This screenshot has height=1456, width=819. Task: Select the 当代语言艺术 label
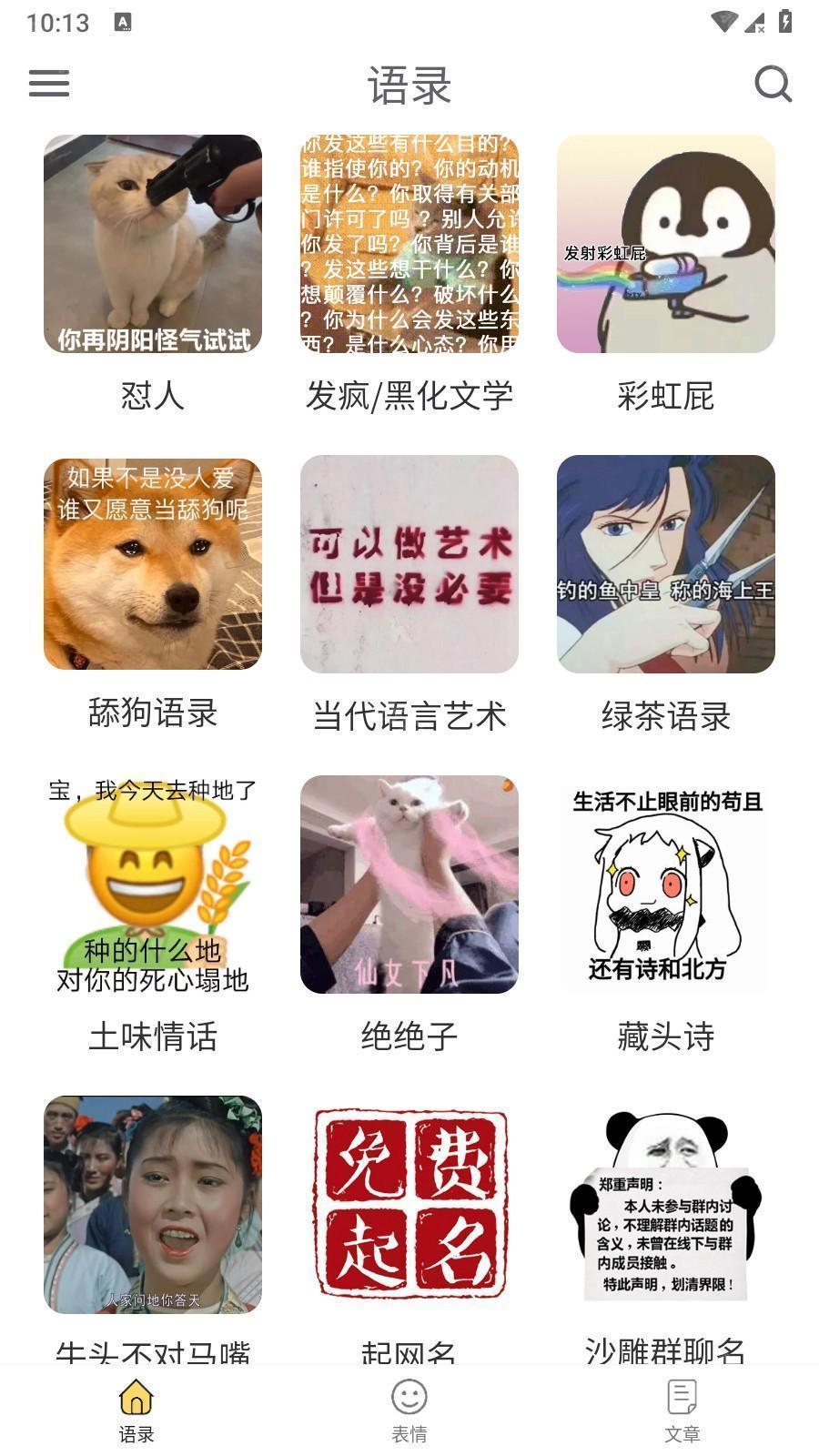(409, 716)
